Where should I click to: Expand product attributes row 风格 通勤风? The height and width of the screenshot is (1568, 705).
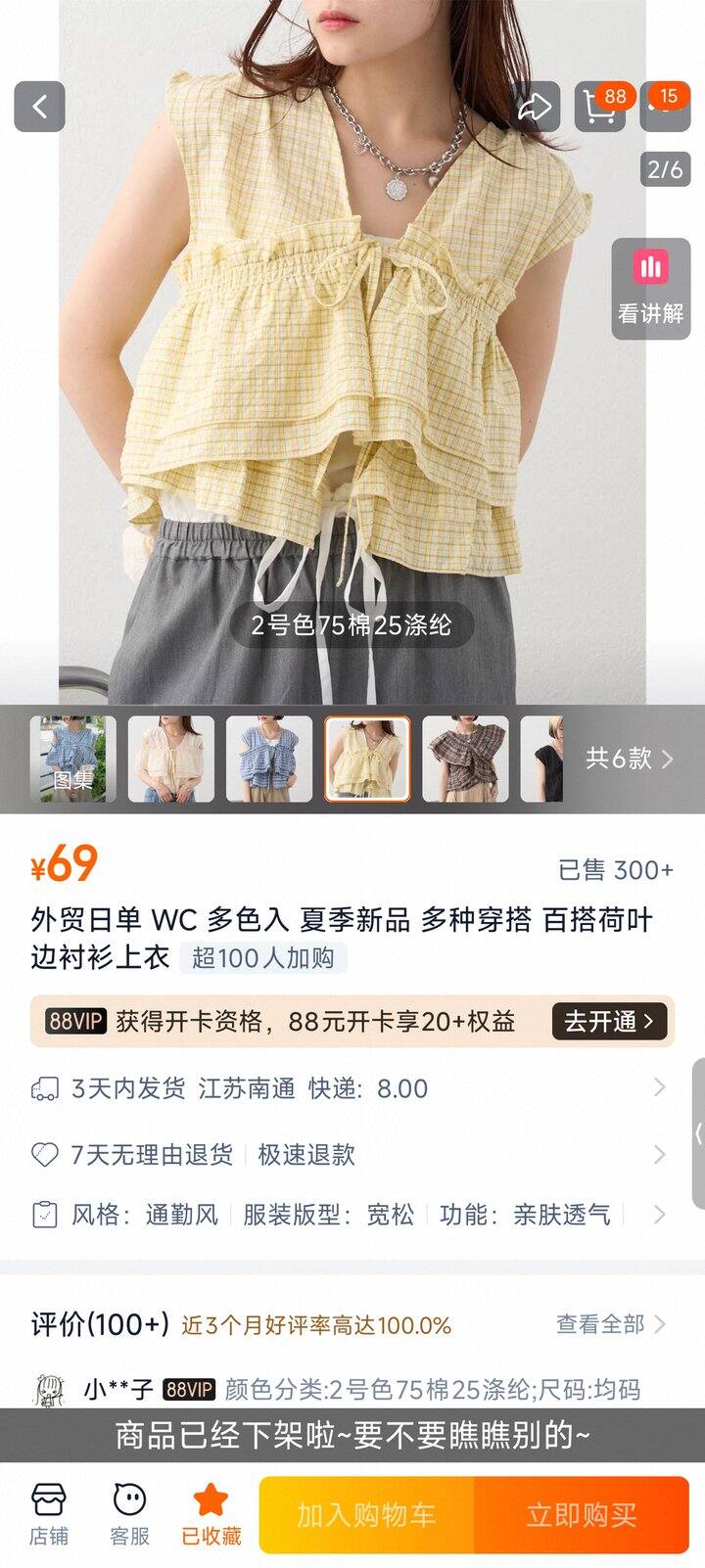click(x=352, y=1215)
